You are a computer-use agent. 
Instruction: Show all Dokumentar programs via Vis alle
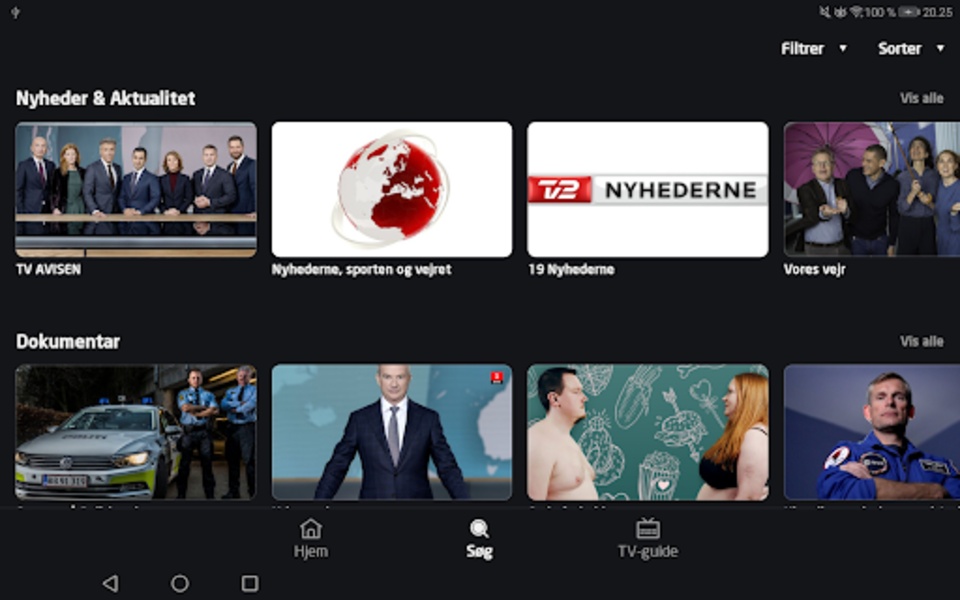[x=921, y=341]
